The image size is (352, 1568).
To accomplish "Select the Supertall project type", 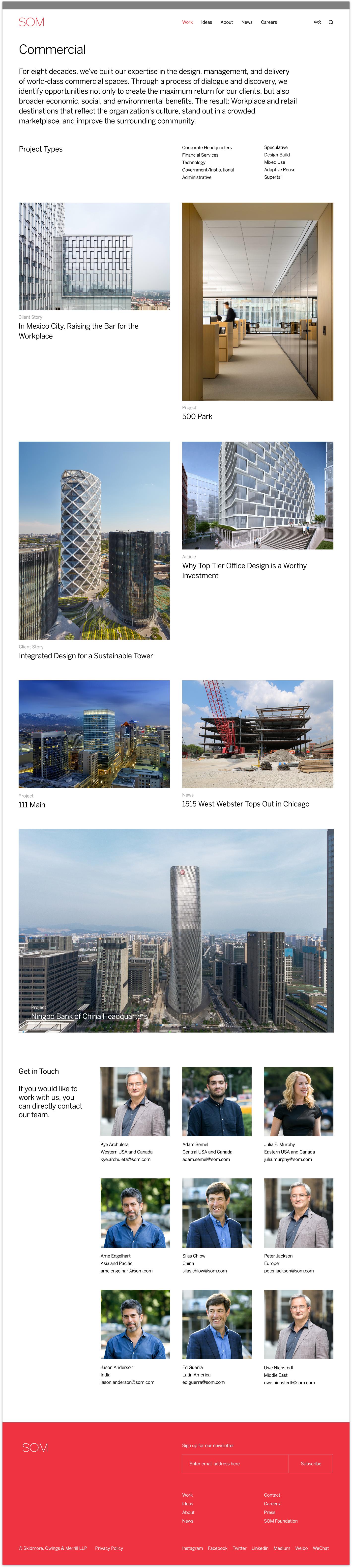I will tap(273, 177).
